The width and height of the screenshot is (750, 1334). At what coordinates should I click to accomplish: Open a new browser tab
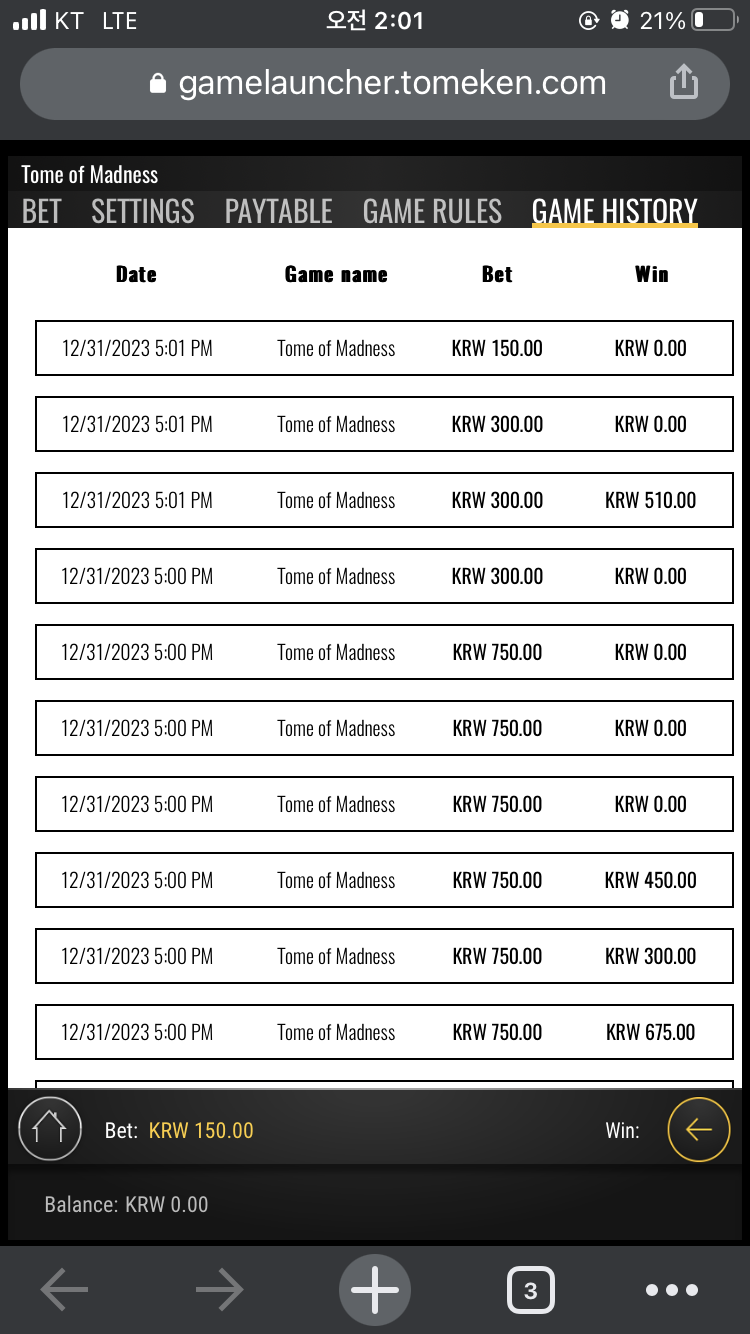[x=375, y=1290]
